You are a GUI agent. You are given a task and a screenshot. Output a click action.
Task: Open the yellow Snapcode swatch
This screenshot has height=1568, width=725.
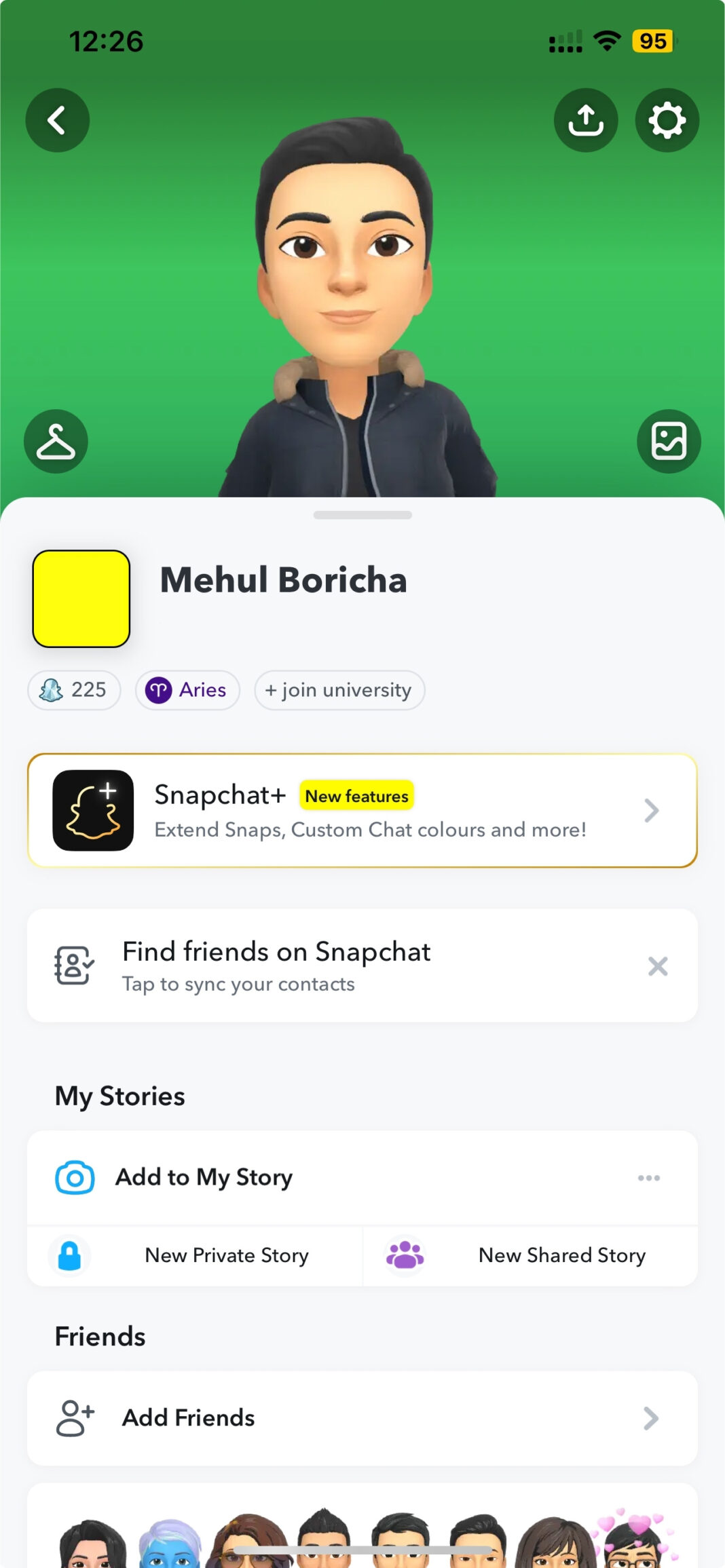coord(80,597)
